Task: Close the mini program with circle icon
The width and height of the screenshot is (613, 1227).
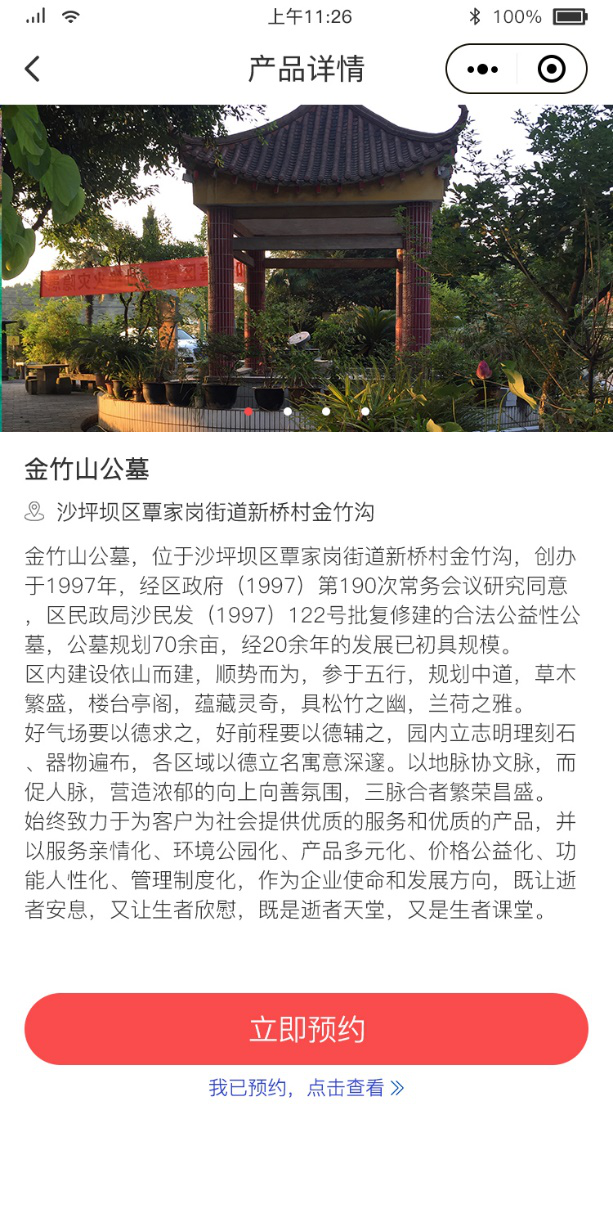Action: point(551,69)
